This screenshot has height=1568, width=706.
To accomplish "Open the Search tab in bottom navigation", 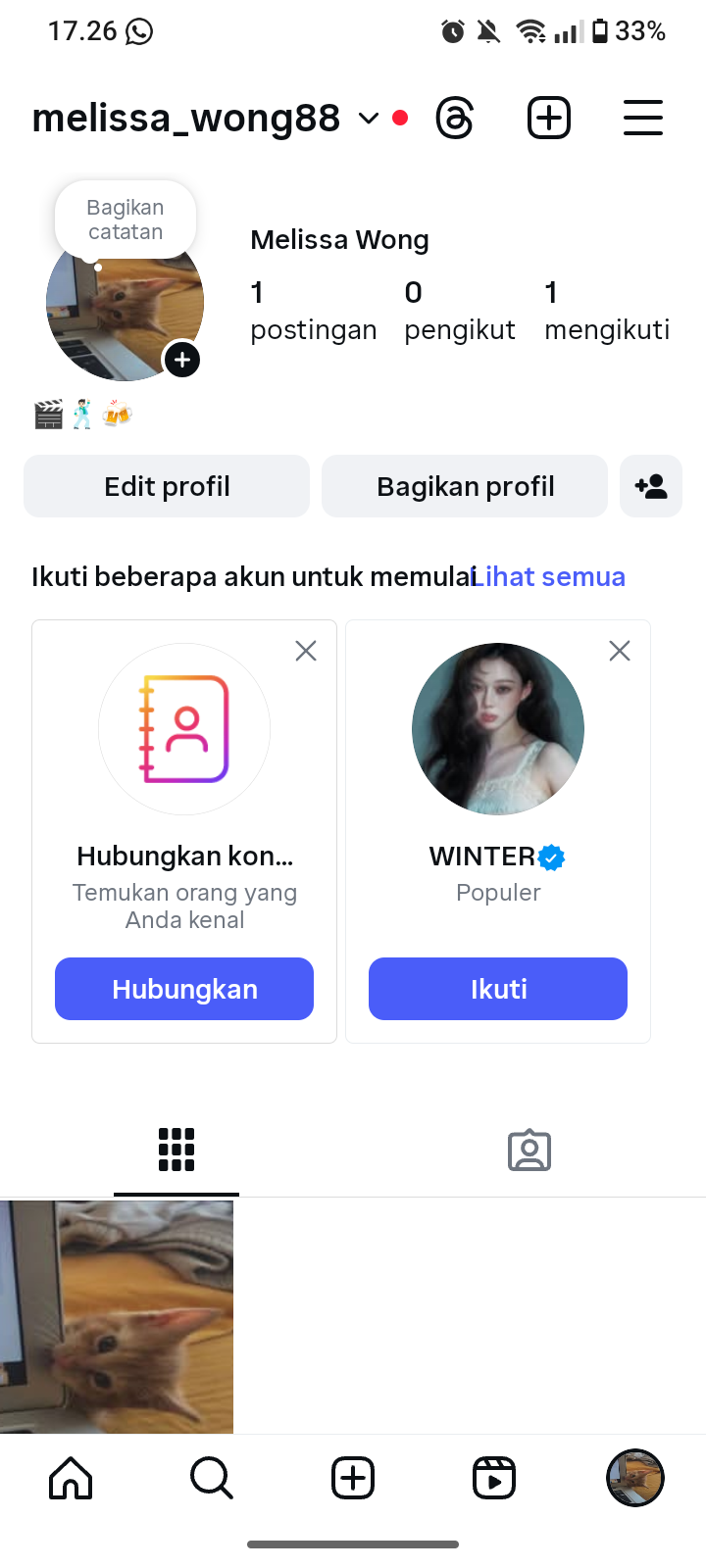I will pos(212,1478).
